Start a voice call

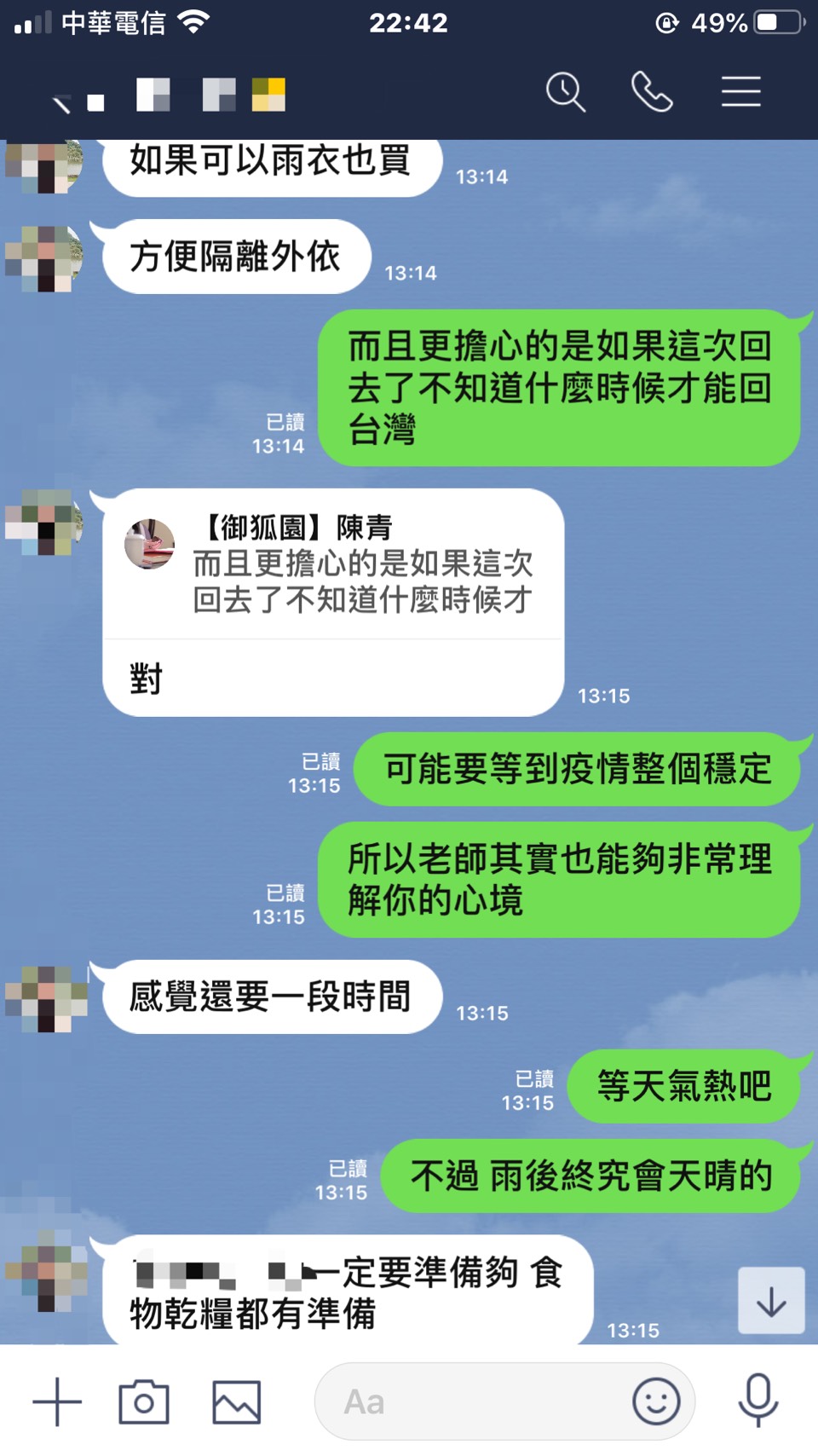pos(652,92)
